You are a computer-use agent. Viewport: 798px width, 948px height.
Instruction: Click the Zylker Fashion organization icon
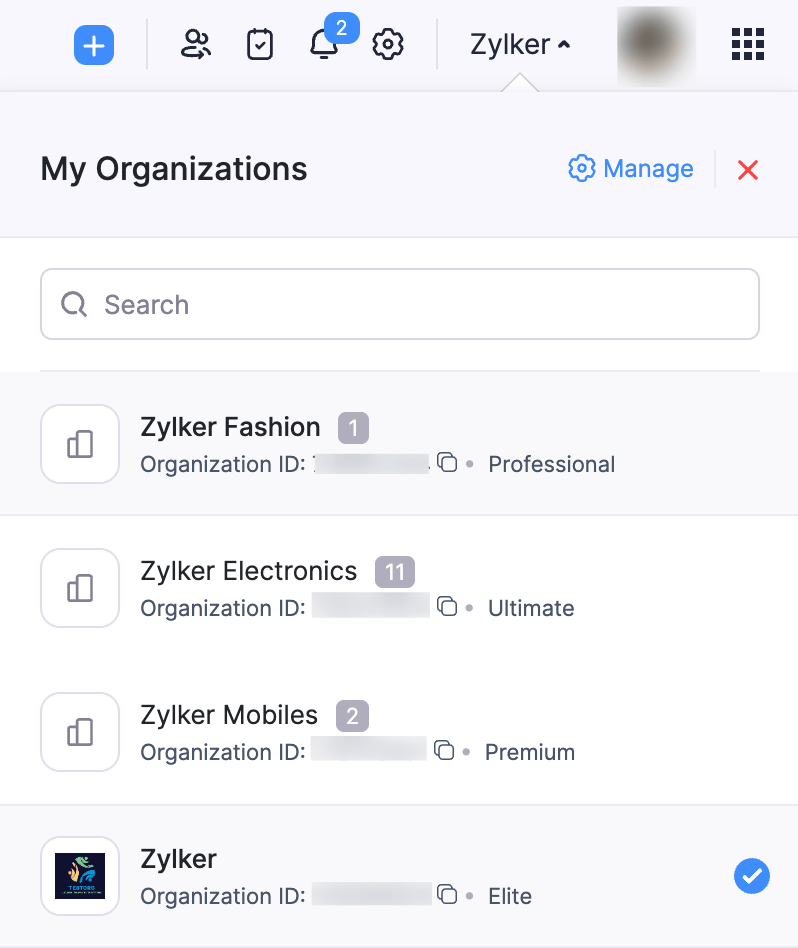(80, 443)
